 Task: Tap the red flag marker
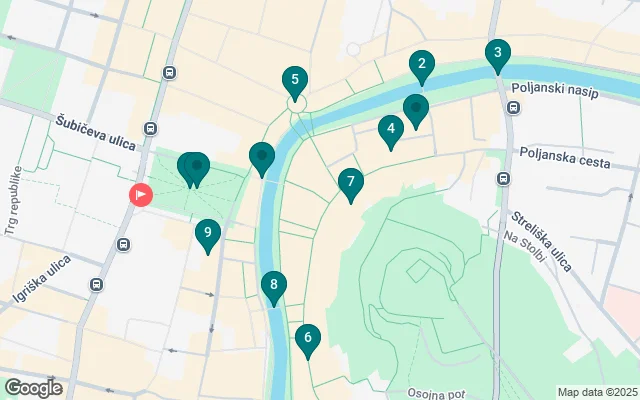pos(141,194)
